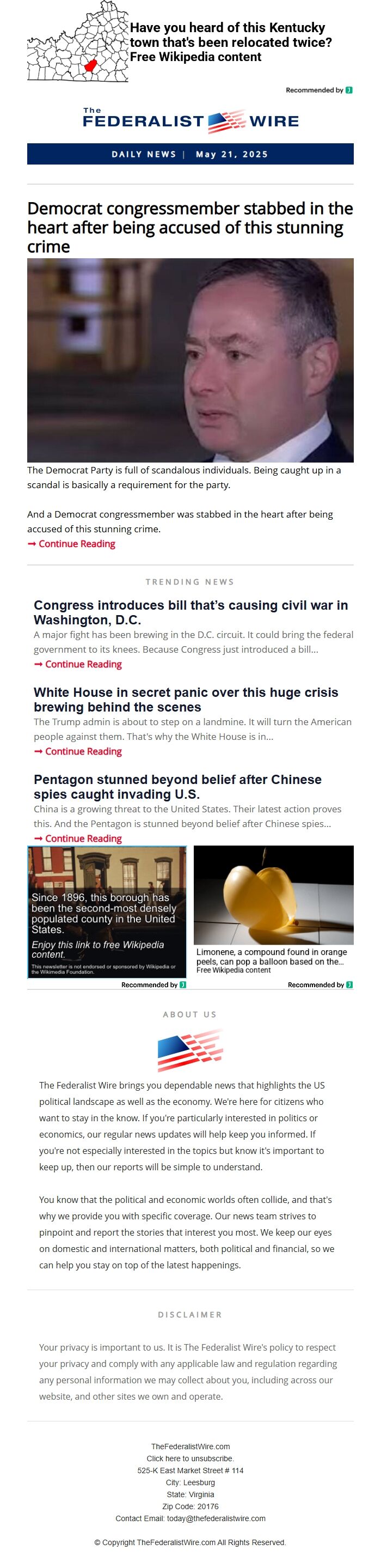Continue reading the Pentagon Chinese spies article
The width and height of the screenshot is (381, 1568).
click(x=83, y=838)
